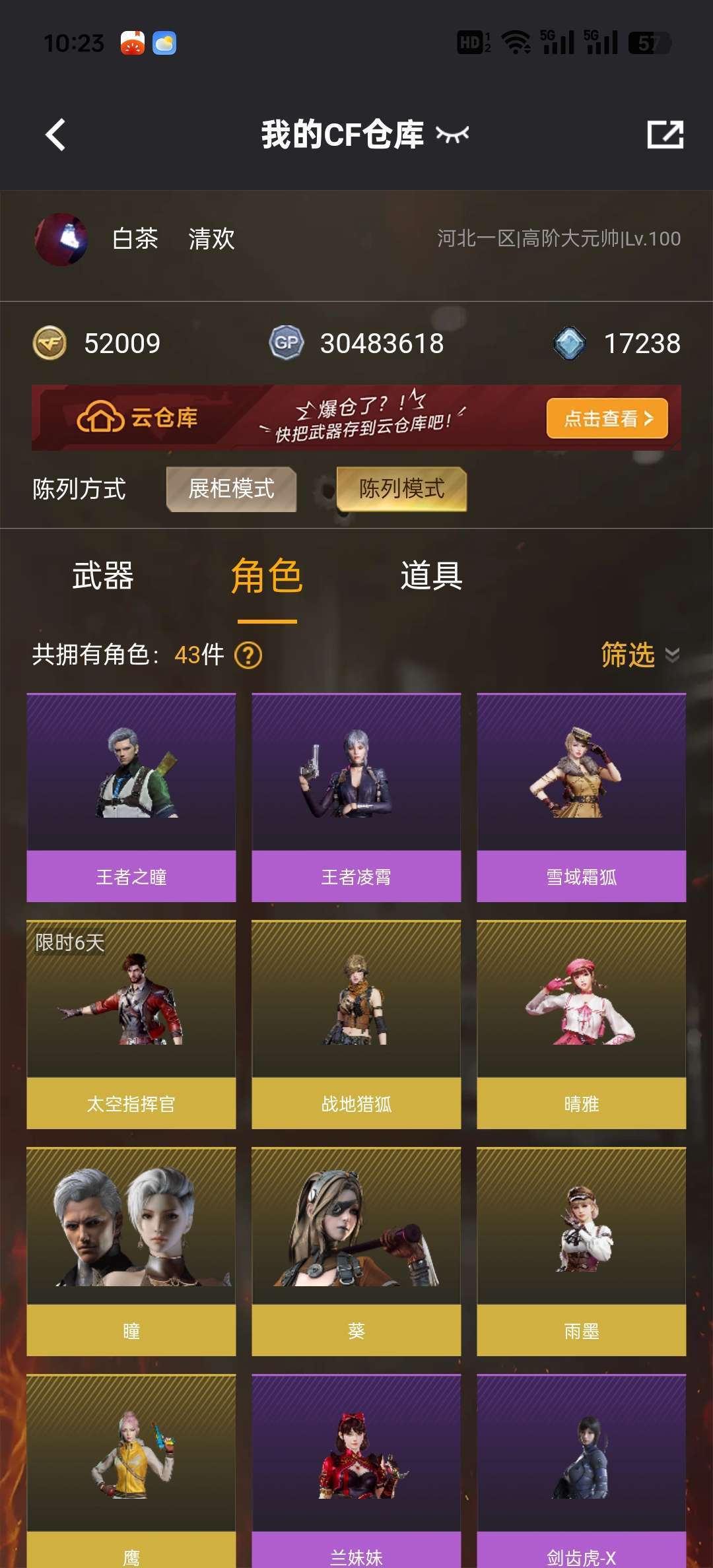Viewport: 713px width, 1568px height.
Task: Open the 兰妹妹 character card
Action: pyautogui.click(x=356, y=1471)
